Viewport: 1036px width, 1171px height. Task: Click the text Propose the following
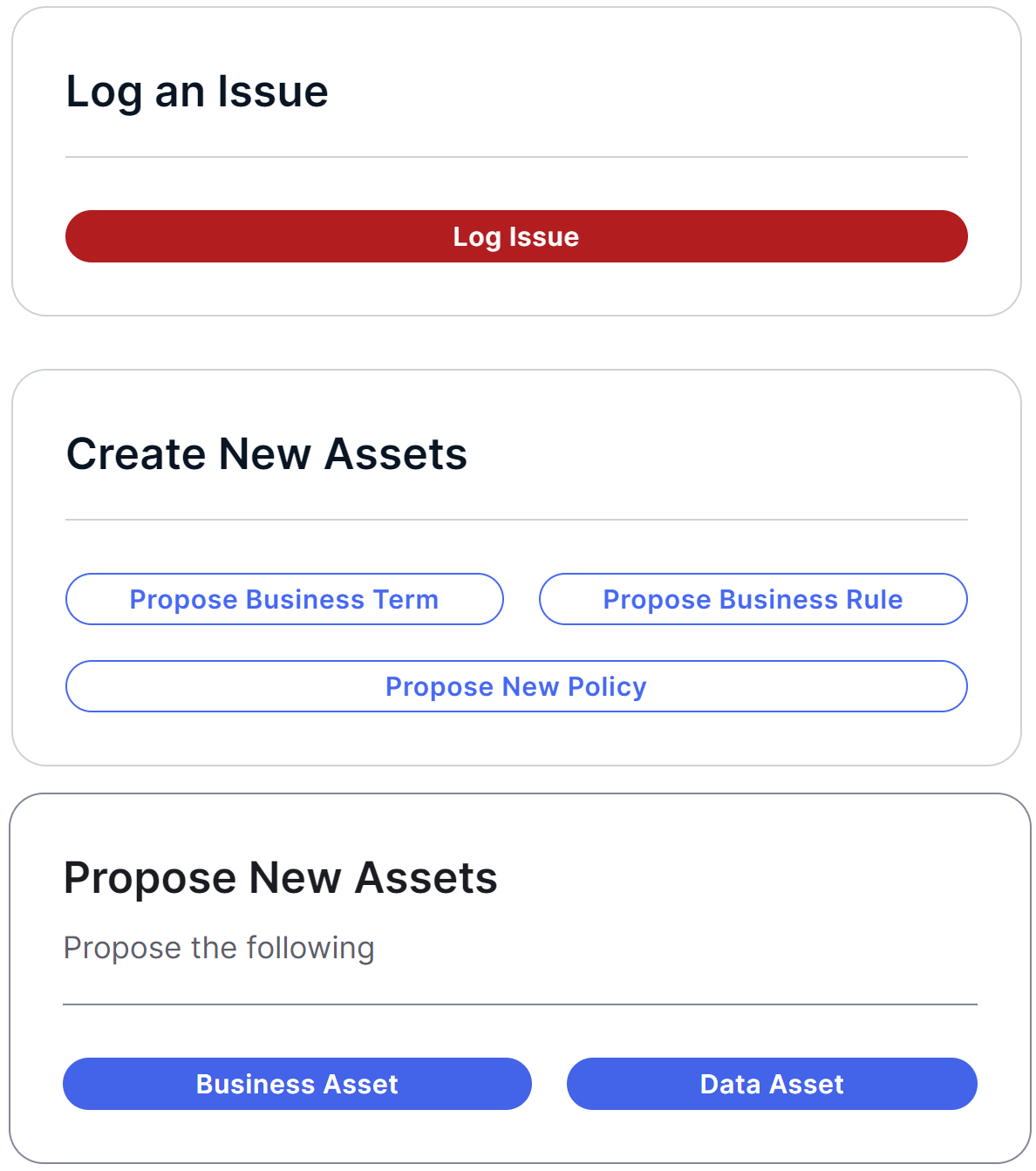[x=219, y=948]
